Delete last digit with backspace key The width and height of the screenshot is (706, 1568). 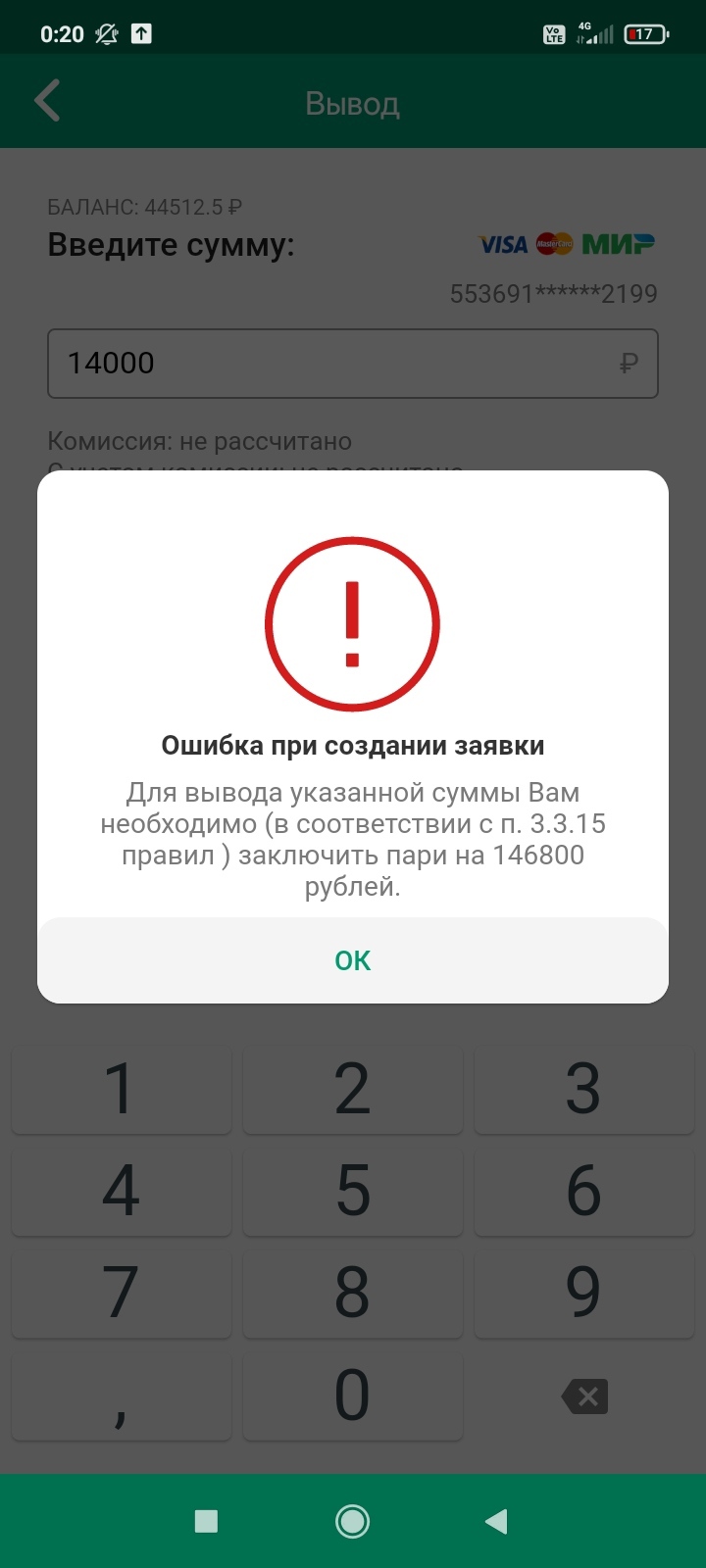584,1396
